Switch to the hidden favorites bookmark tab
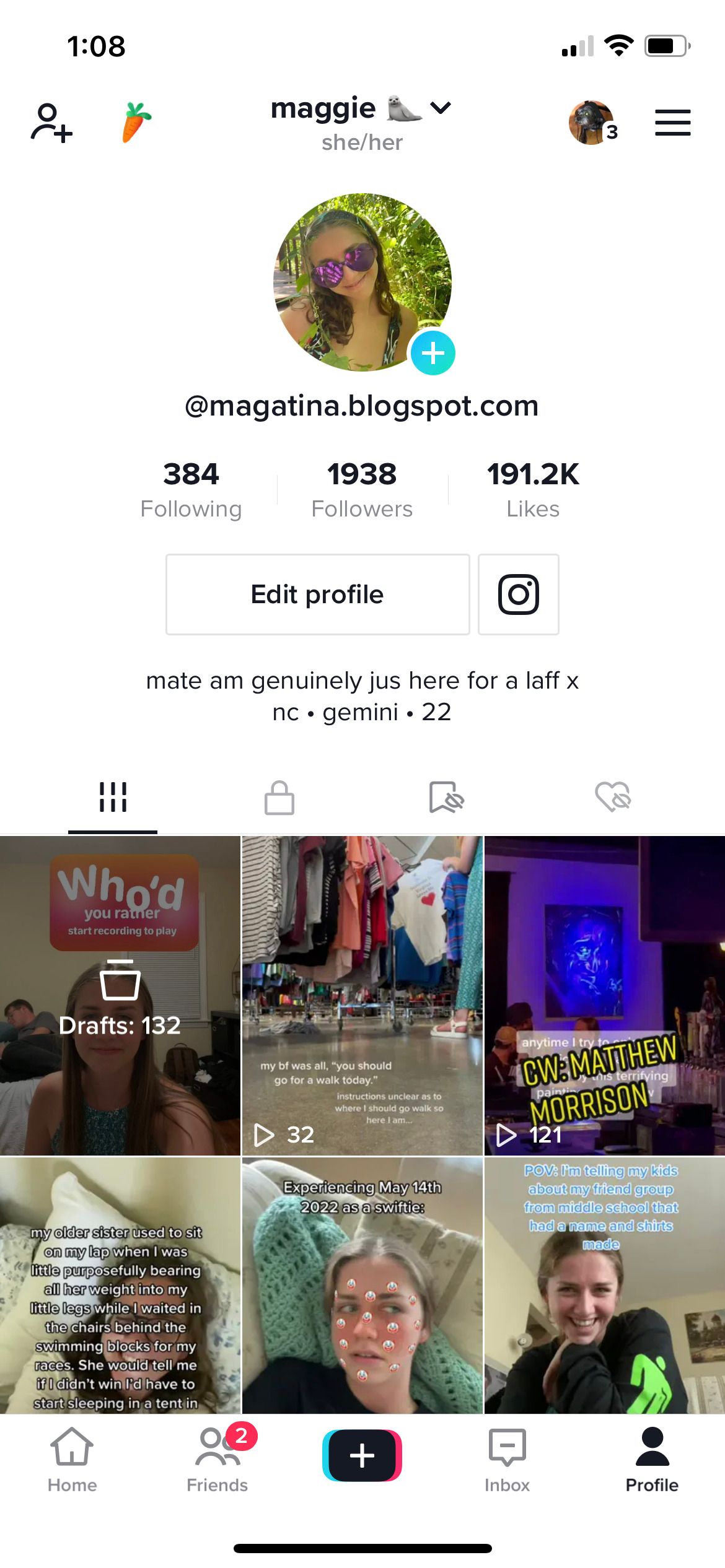The width and height of the screenshot is (725, 1568). coord(446,798)
